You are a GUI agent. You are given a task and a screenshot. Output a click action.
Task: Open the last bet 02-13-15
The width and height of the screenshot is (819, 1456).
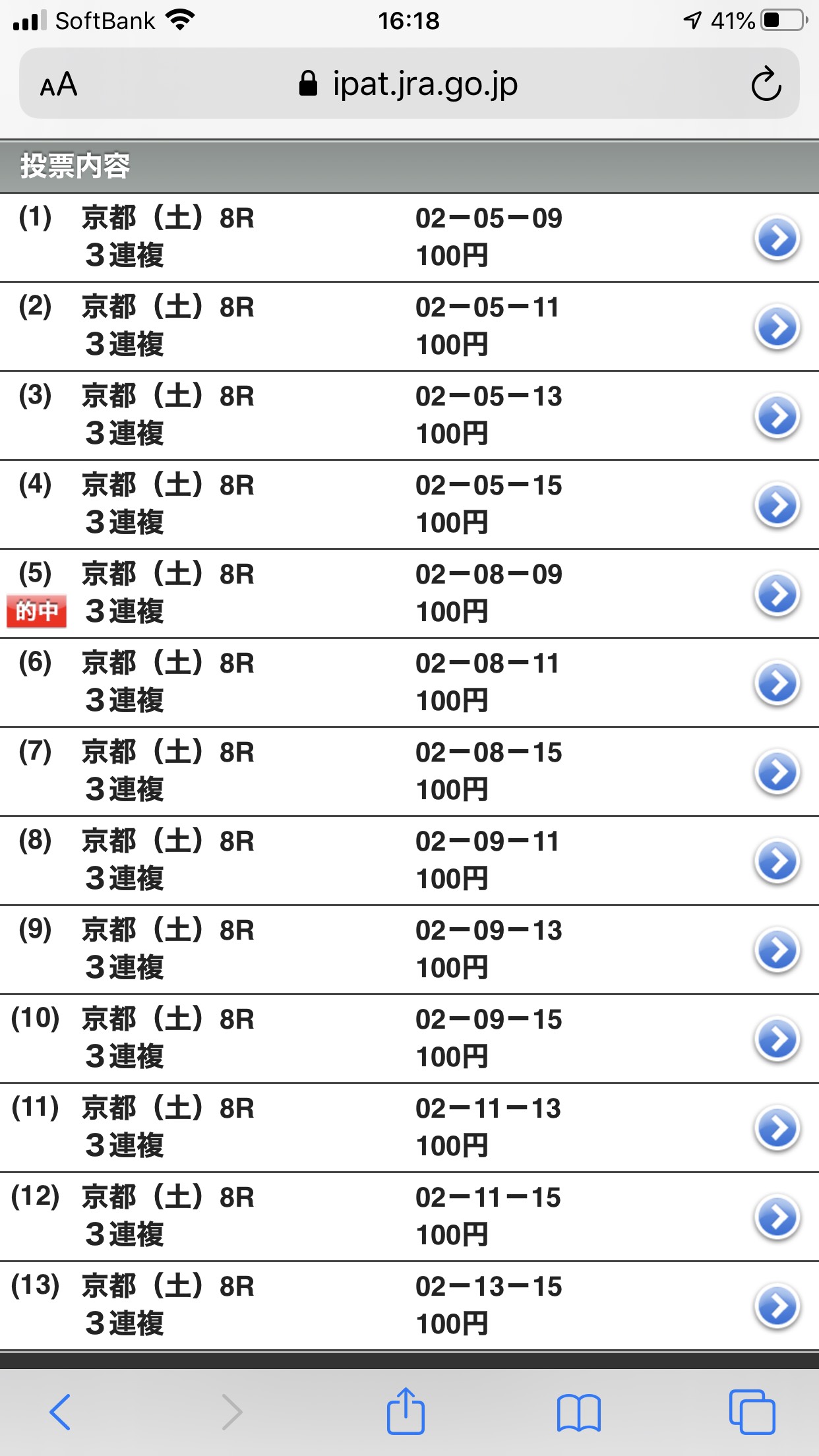coord(777,1306)
